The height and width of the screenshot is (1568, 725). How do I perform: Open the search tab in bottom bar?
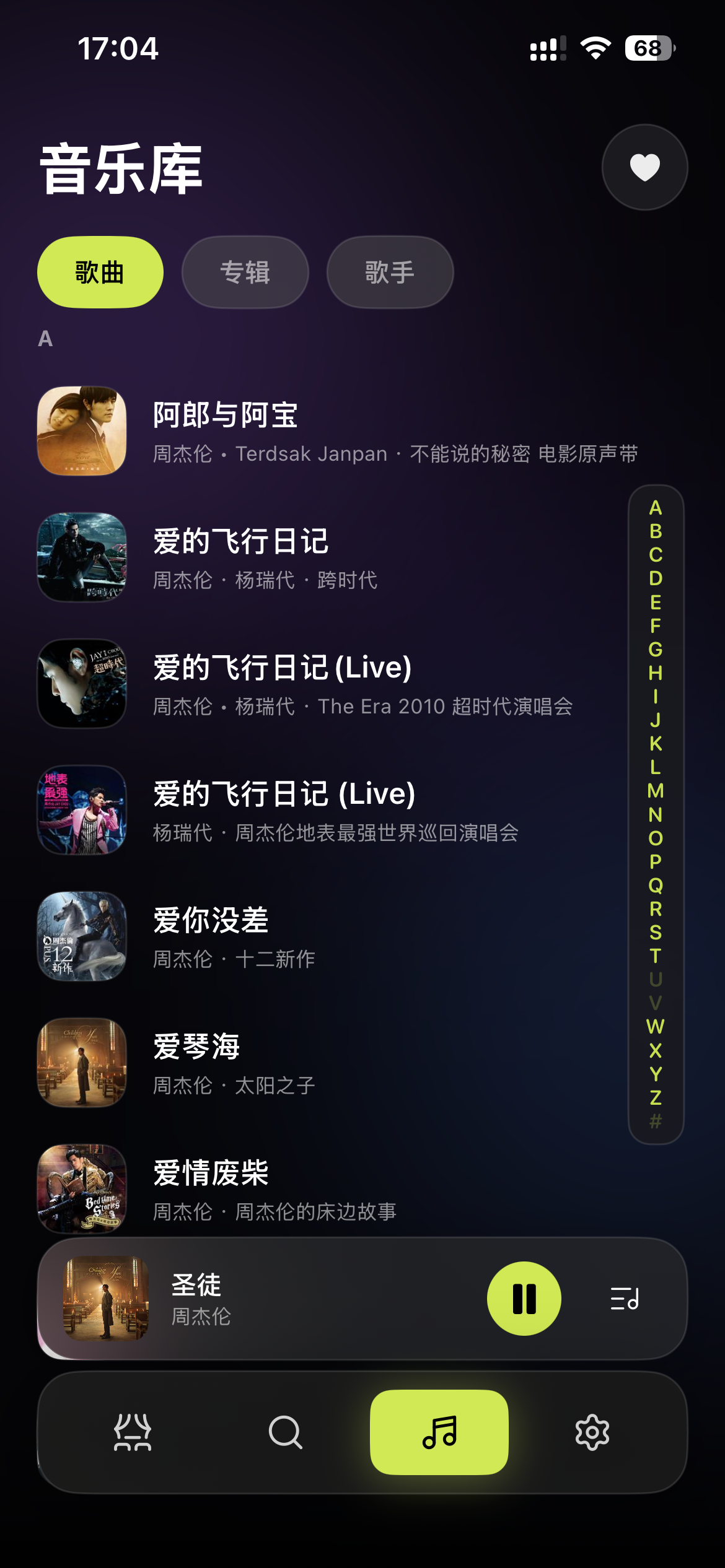(285, 1432)
